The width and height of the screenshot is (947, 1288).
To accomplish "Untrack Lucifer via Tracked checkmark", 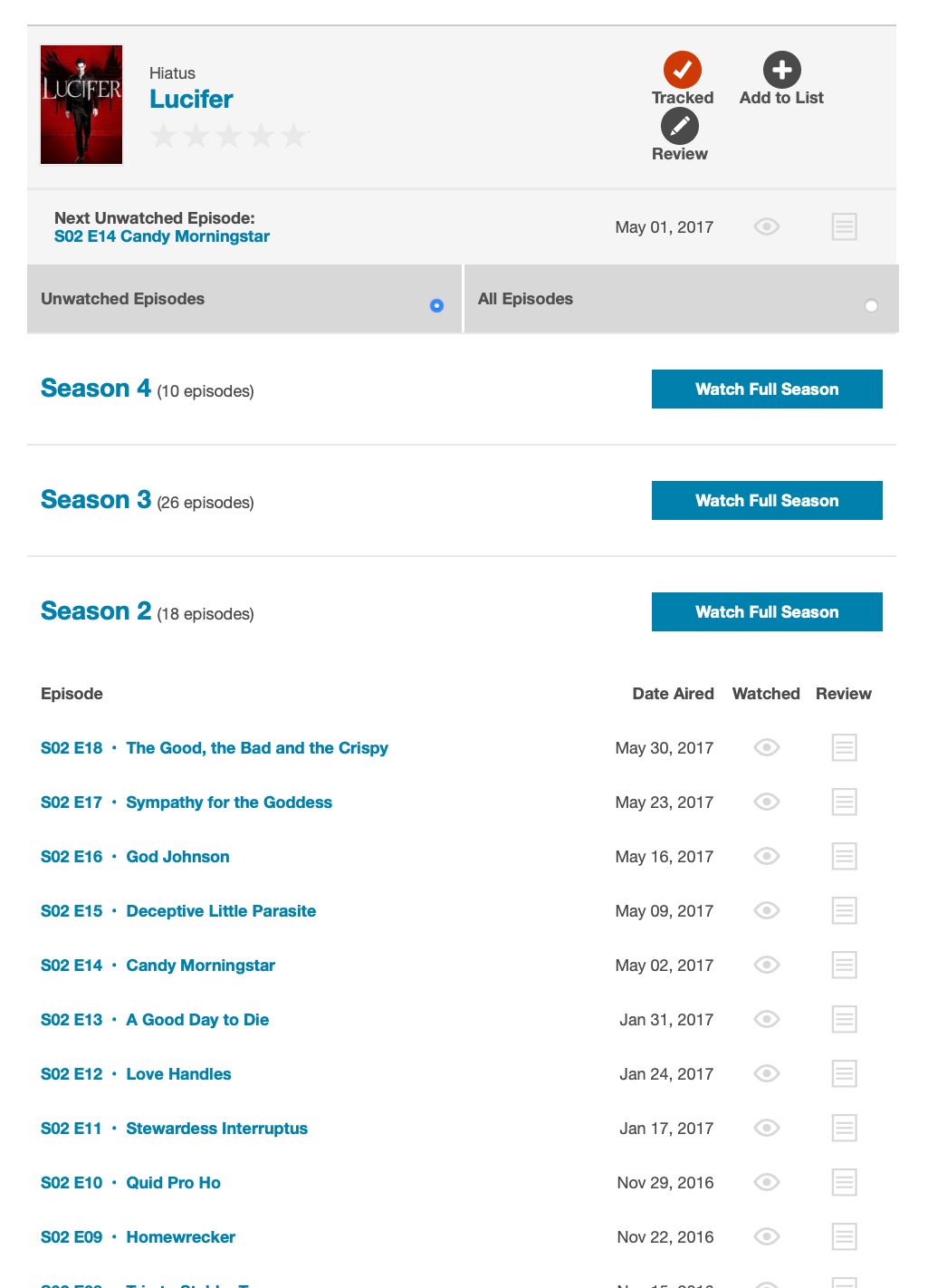I will pos(682,70).
